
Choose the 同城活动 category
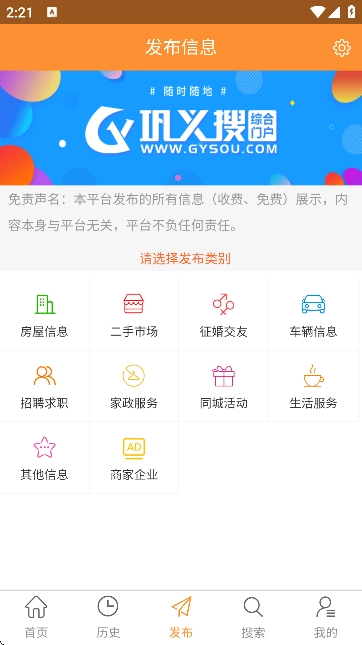223,386
